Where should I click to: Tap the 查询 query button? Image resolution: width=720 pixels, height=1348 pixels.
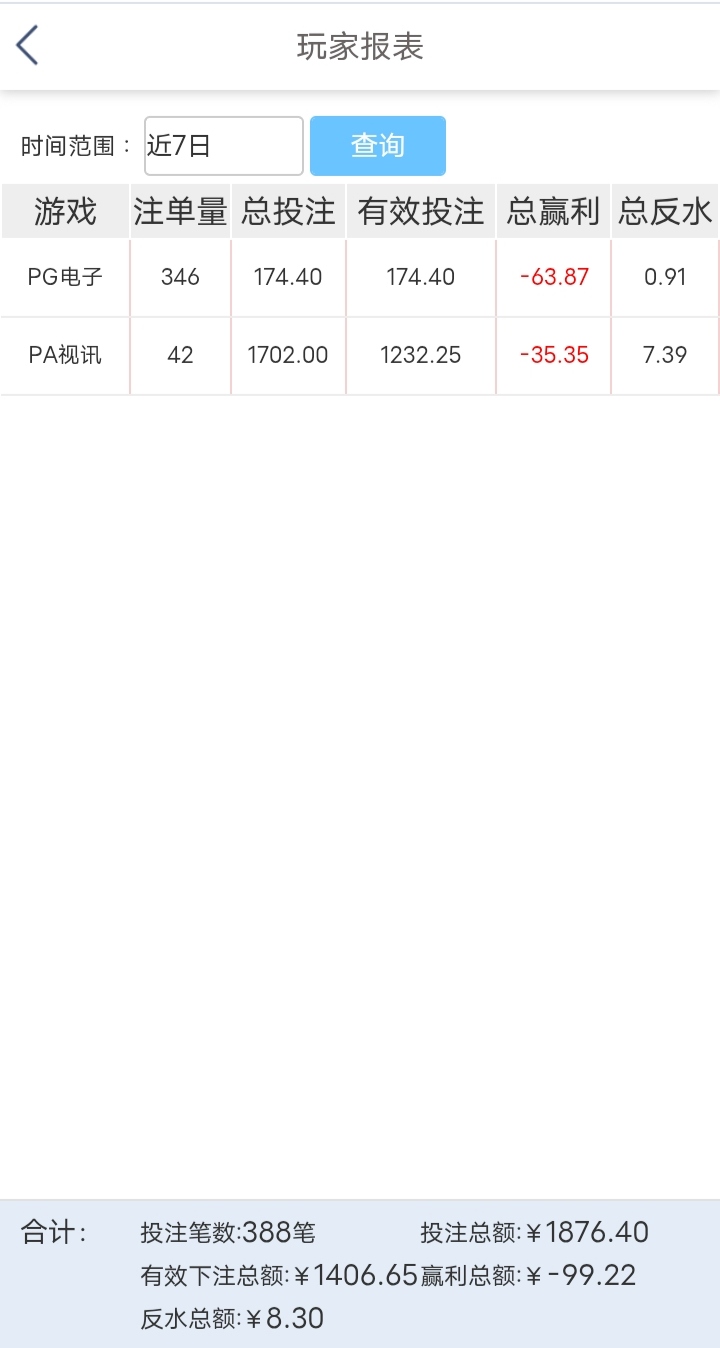pos(377,146)
